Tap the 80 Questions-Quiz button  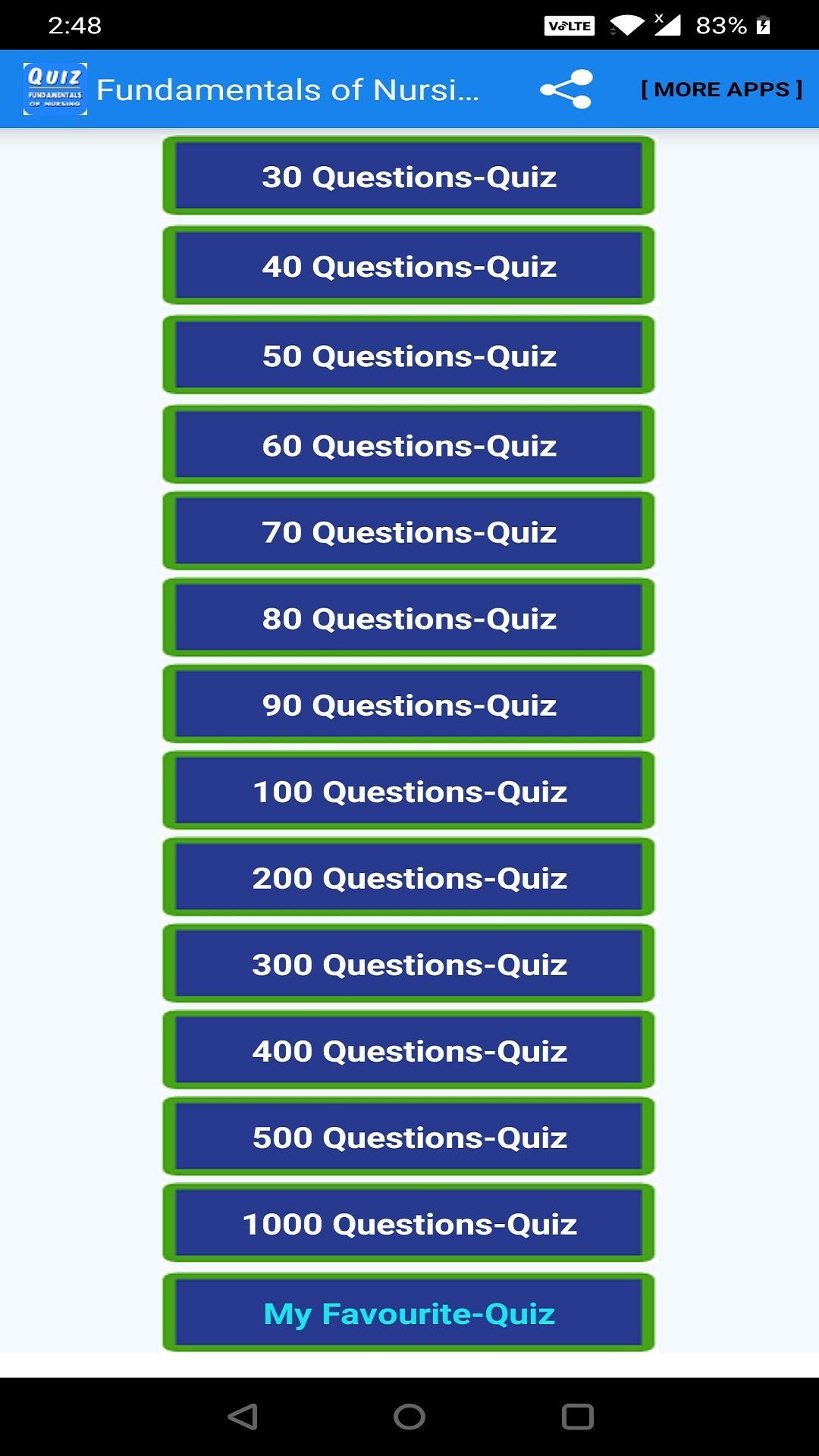[x=409, y=618]
